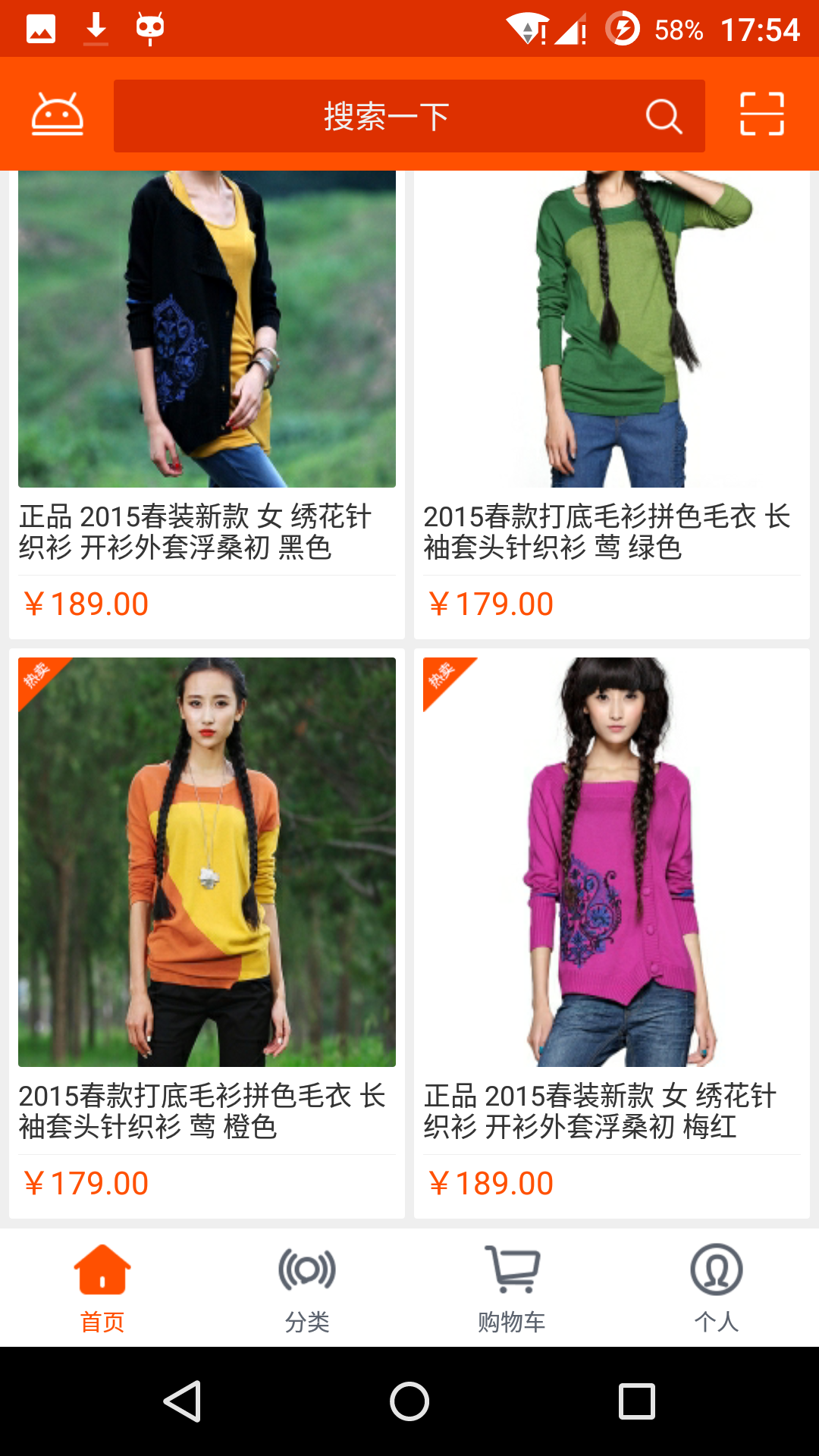View the 梅红 embroidered cardigan product

pyautogui.click(x=612, y=934)
